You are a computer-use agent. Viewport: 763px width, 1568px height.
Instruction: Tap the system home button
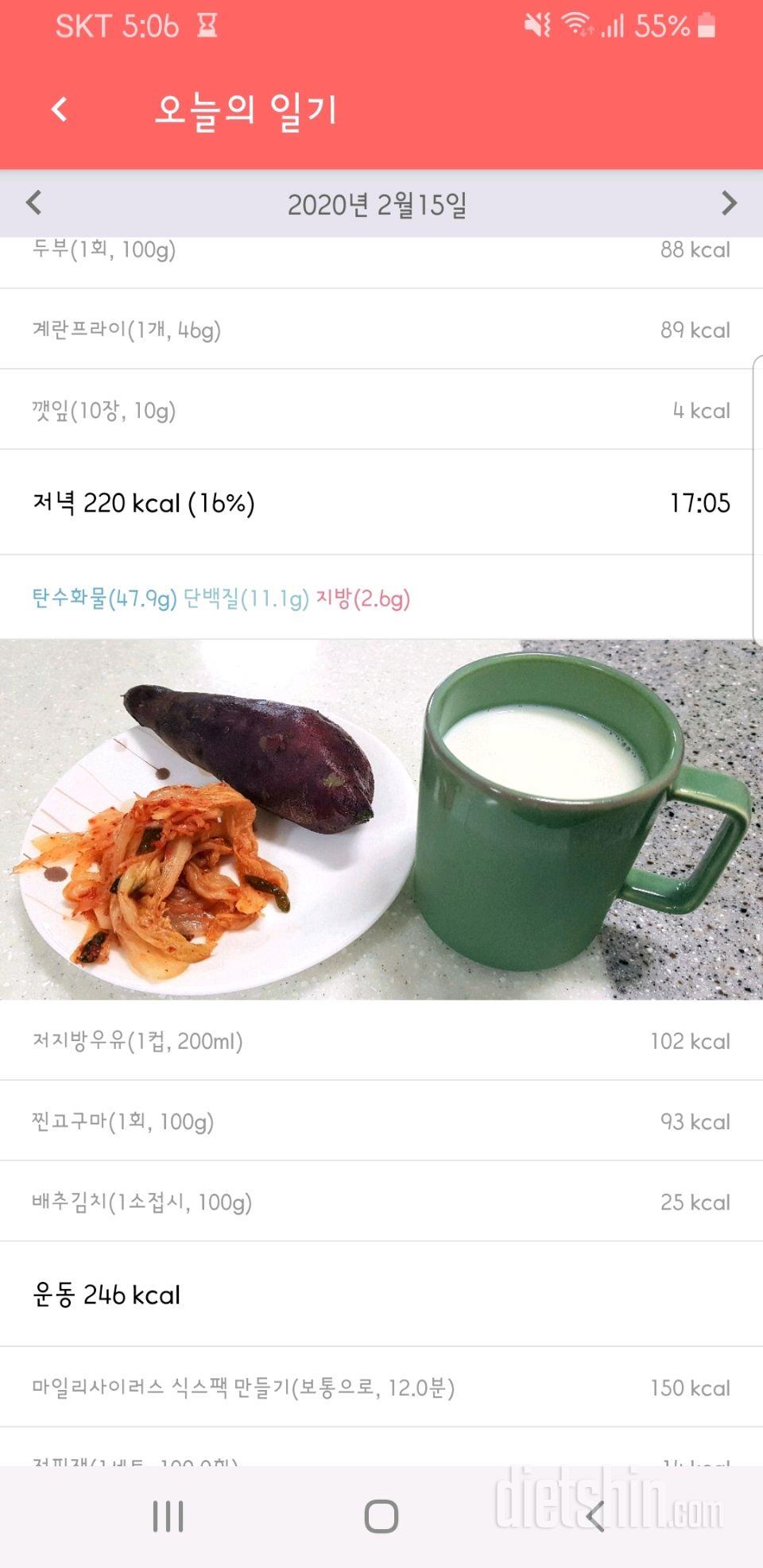(x=381, y=1516)
